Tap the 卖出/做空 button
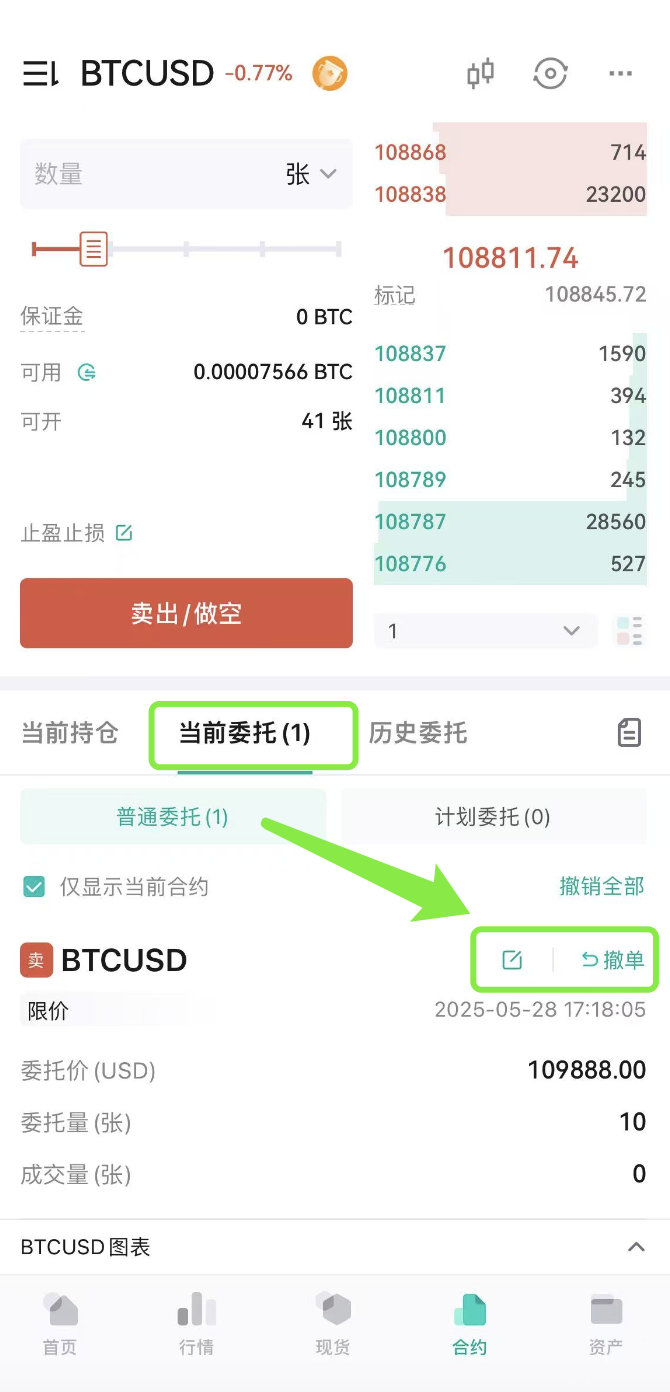This screenshot has width=670, height=1392. coord(186,613)
